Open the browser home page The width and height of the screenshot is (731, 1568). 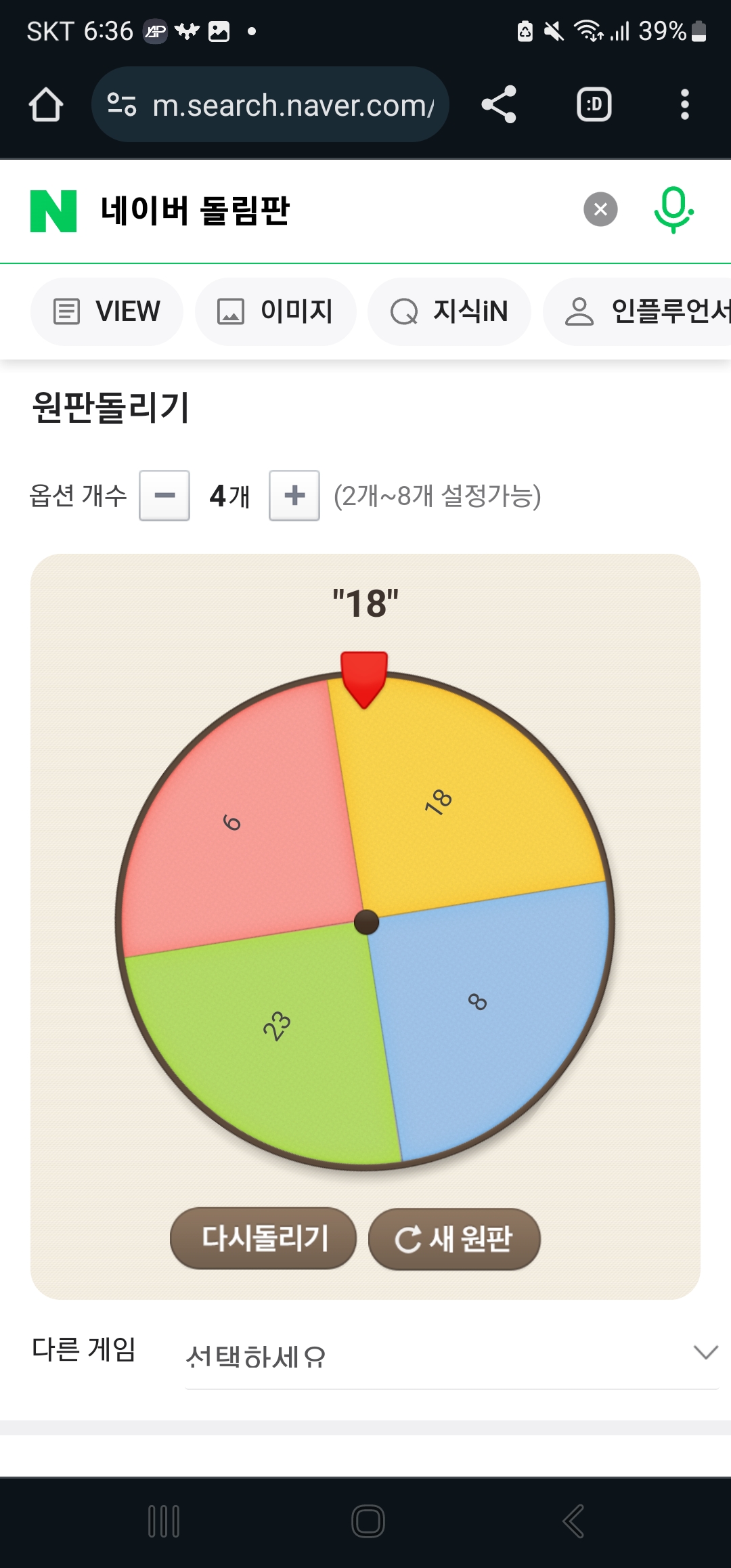coord(46,105)
